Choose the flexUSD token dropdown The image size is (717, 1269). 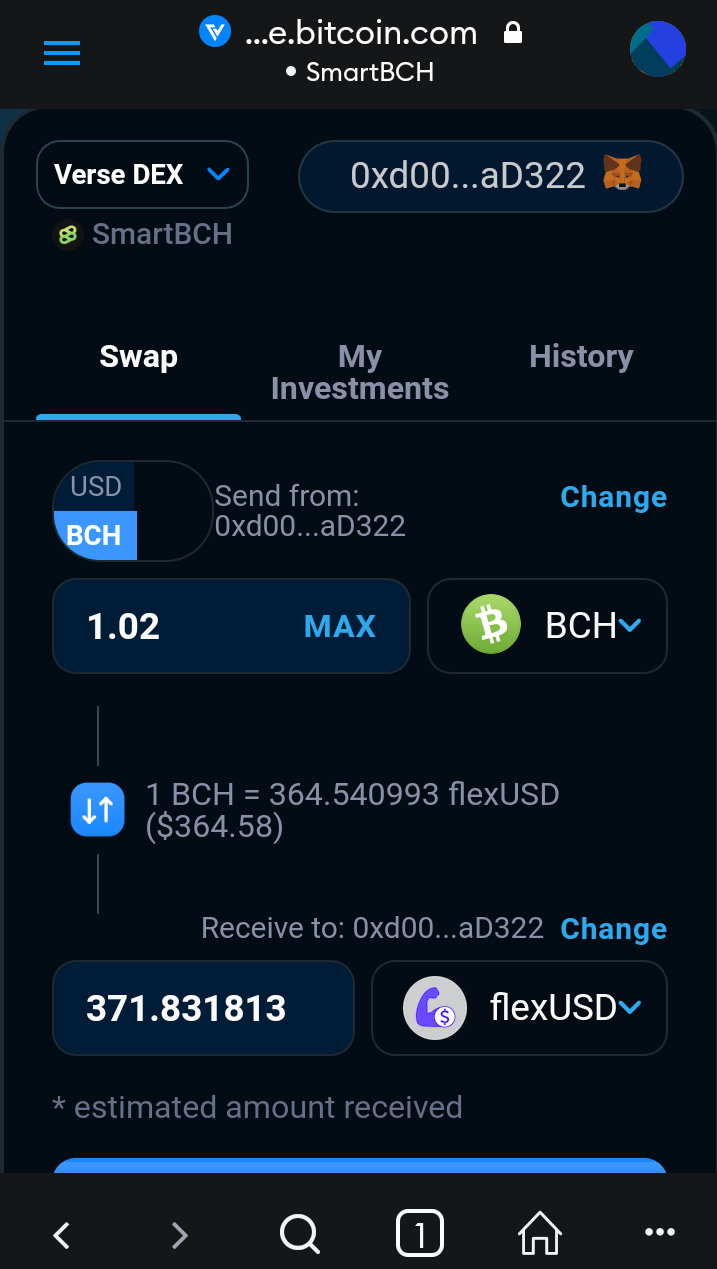tap(519, 1008)
